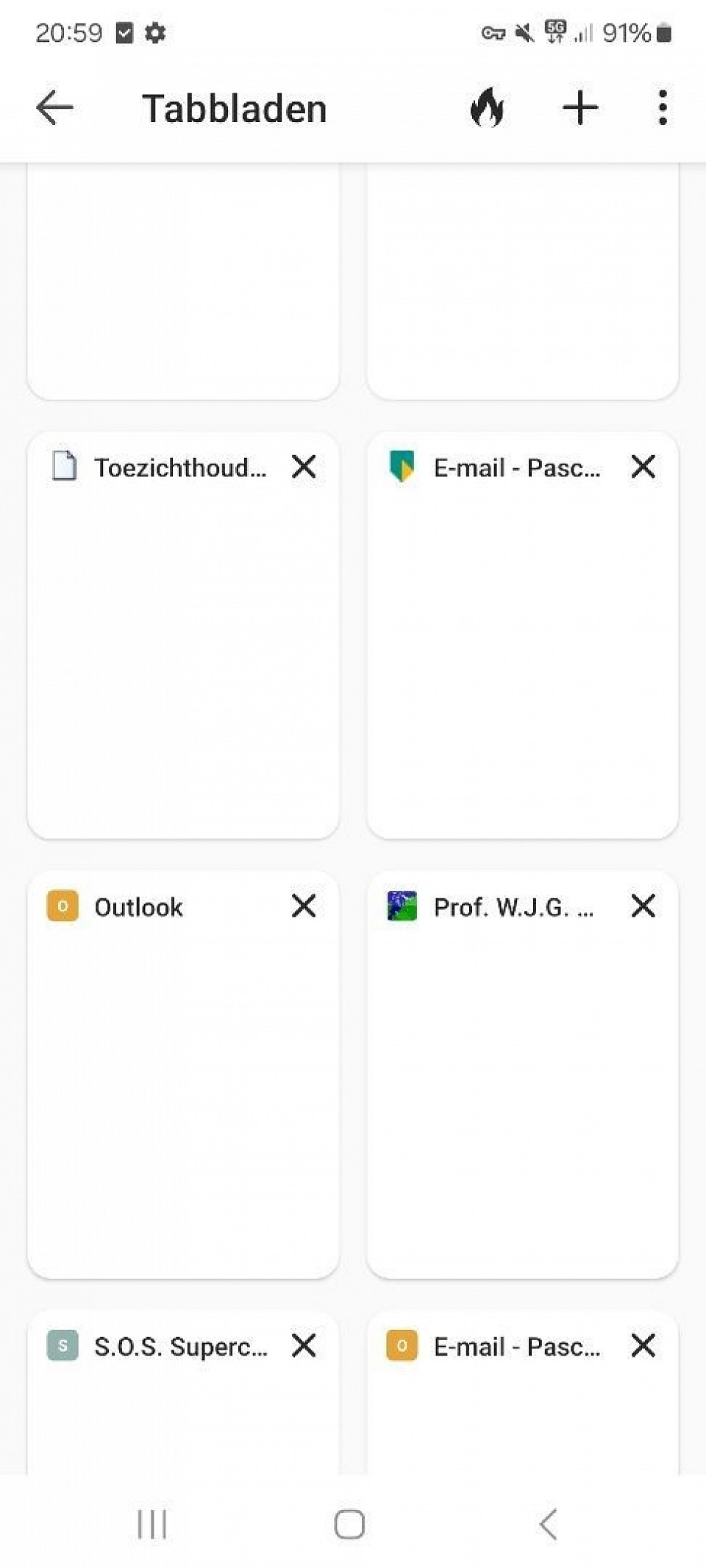
Task: Go to the home screen
Action: 349,1524
